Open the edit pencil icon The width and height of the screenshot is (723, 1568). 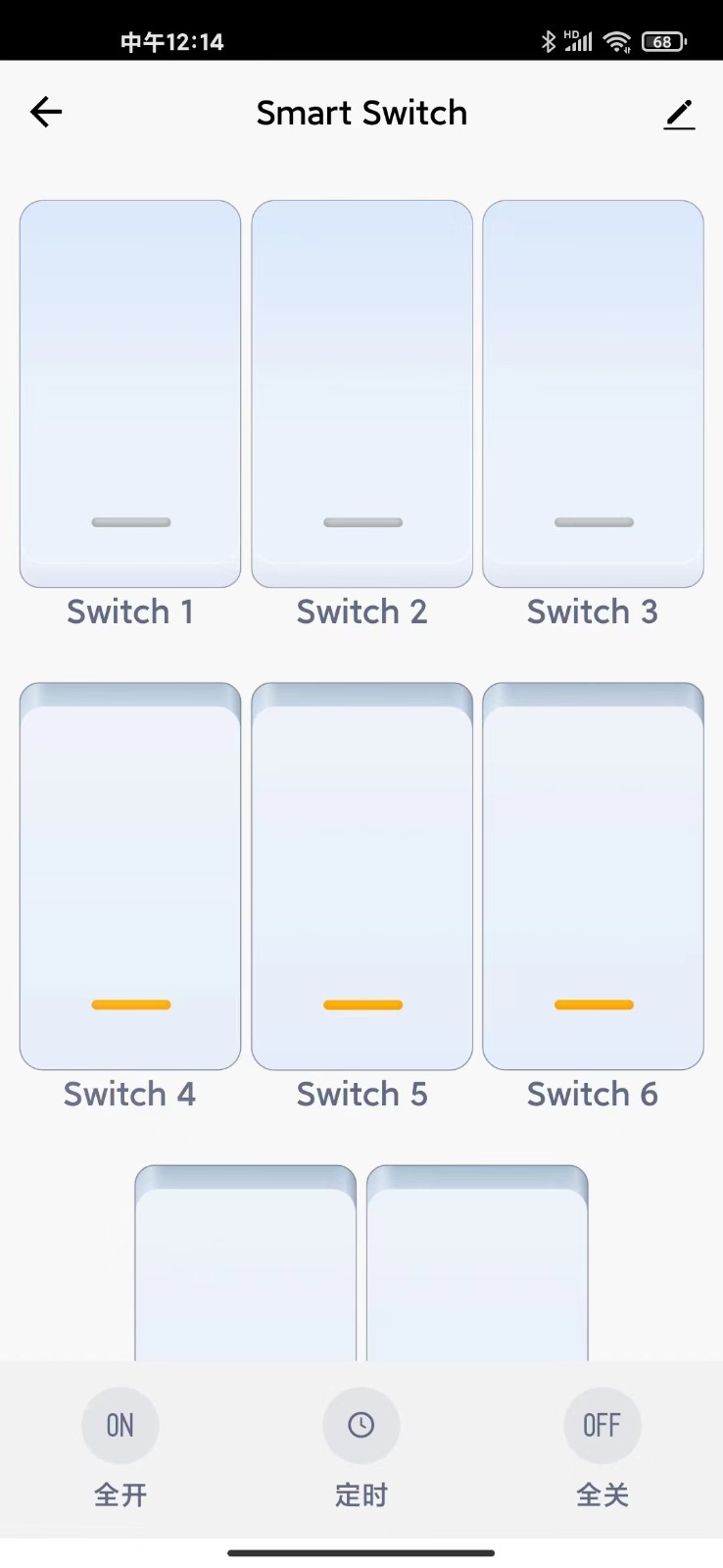(x=679, y=114)
